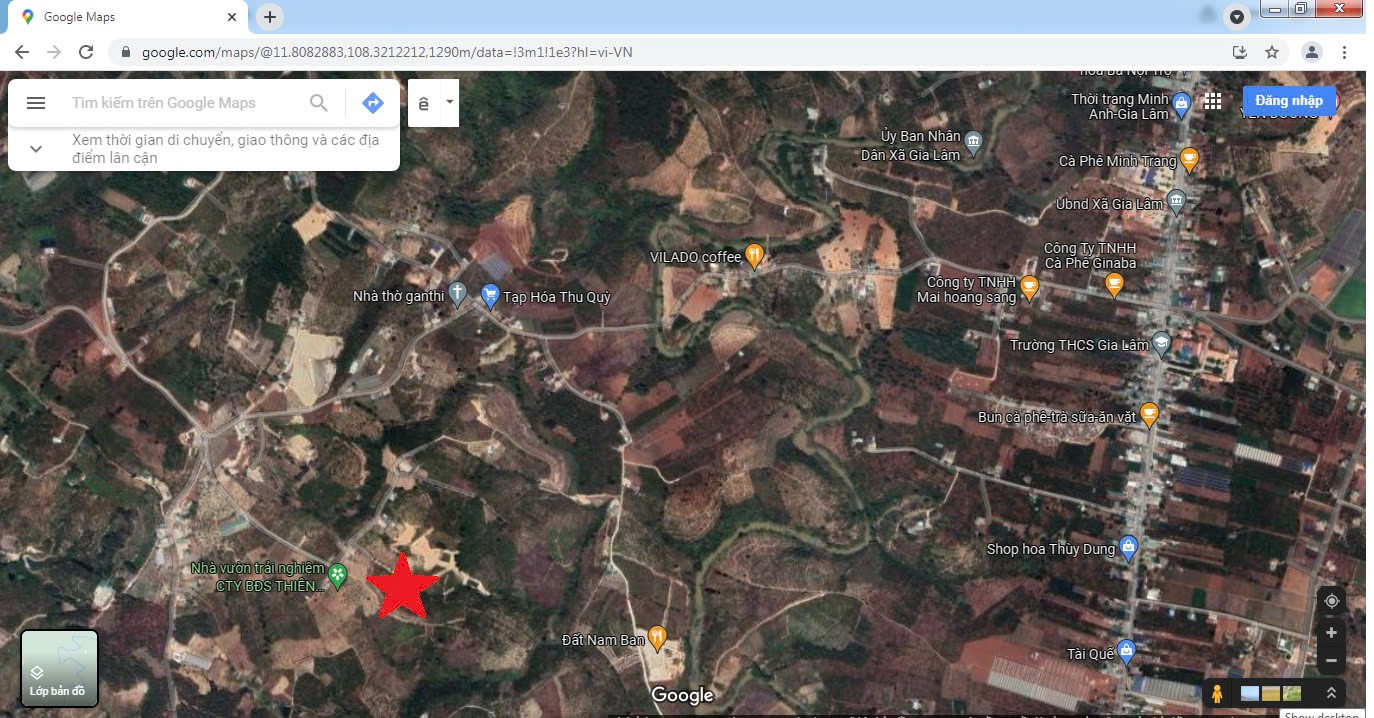Open the Tạp Hóa Thu Quỳ marker
This screenshot has height=718, width=1374.
tap(490, 295)
